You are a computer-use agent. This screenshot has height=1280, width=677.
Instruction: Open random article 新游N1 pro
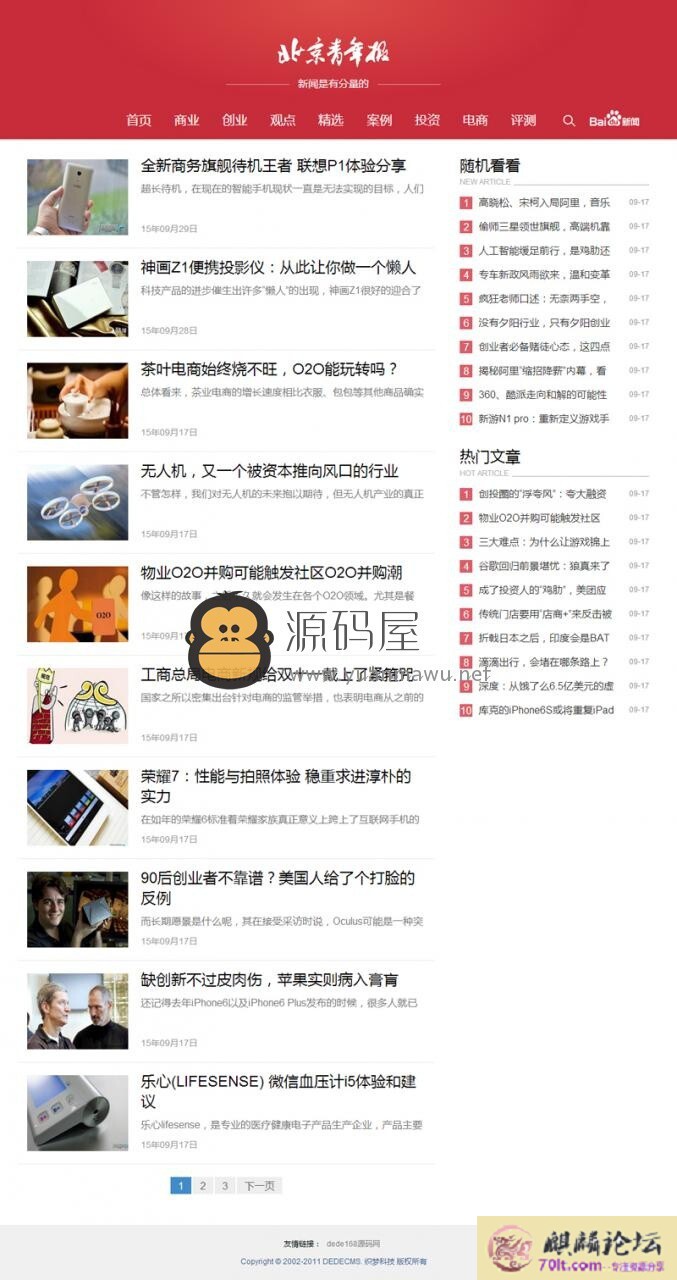(x=543, y=419)
